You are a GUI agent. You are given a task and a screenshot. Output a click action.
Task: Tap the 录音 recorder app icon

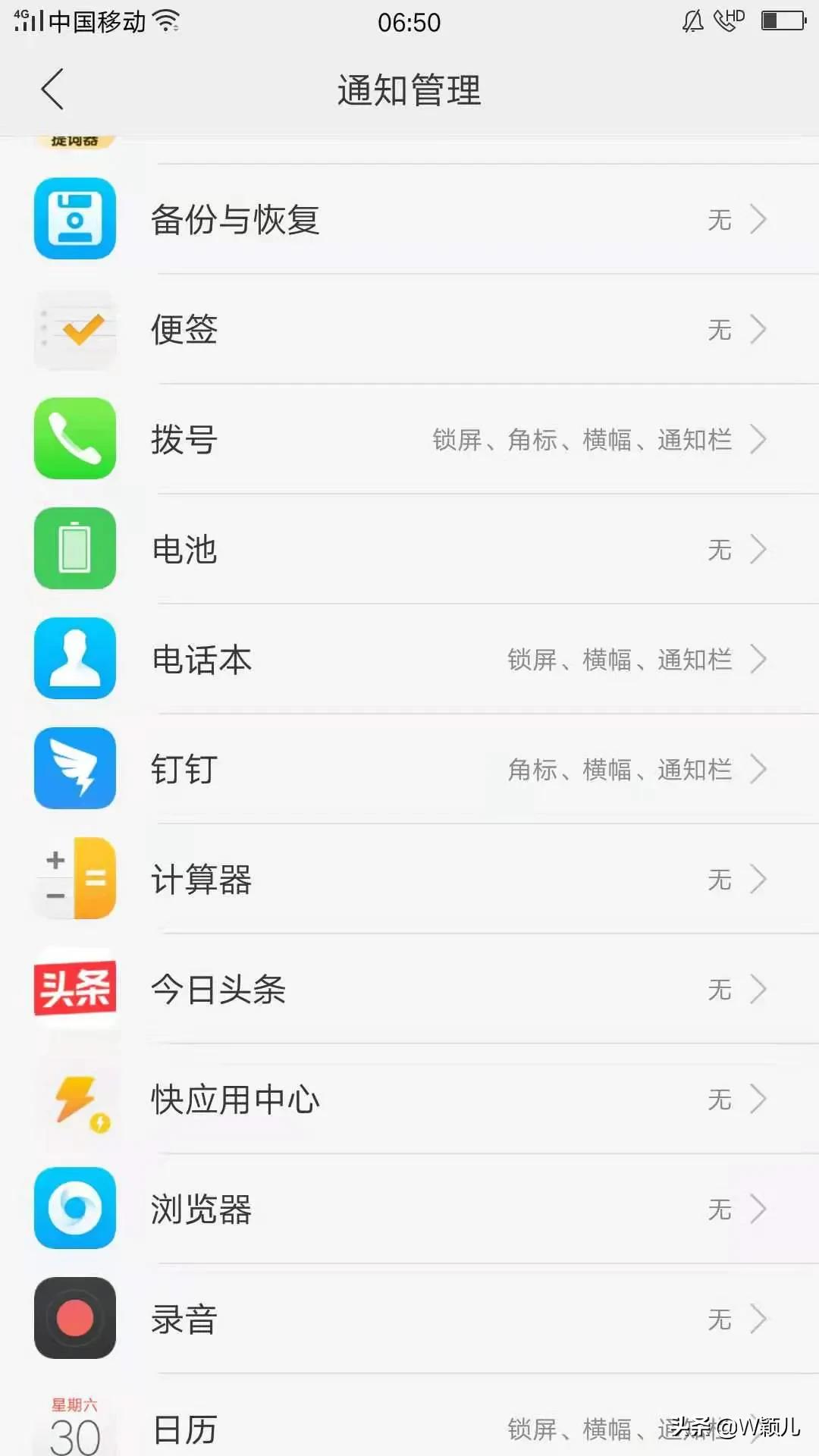click(x=74, y=1319)
